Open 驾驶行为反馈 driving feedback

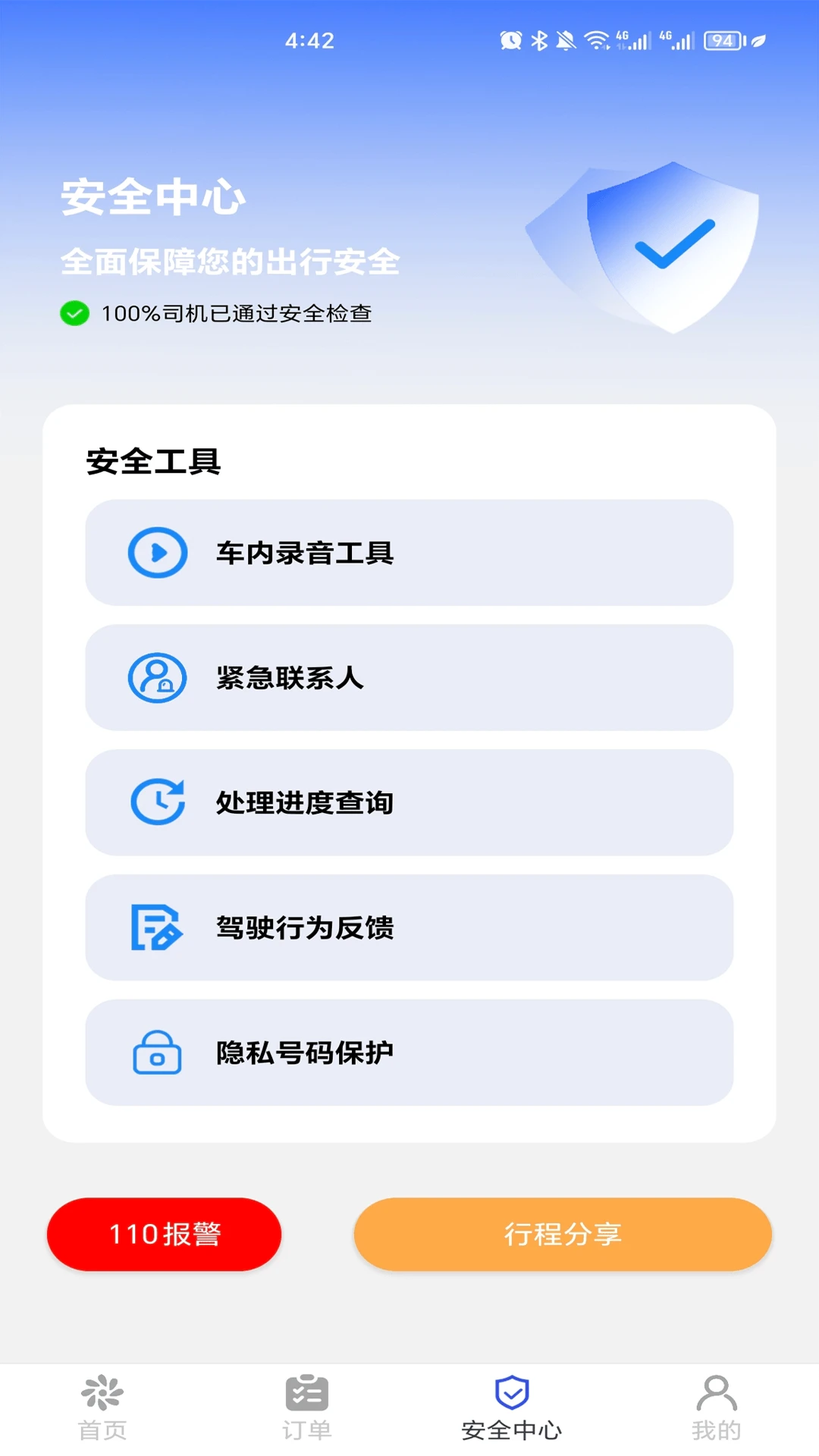[409, 927]
